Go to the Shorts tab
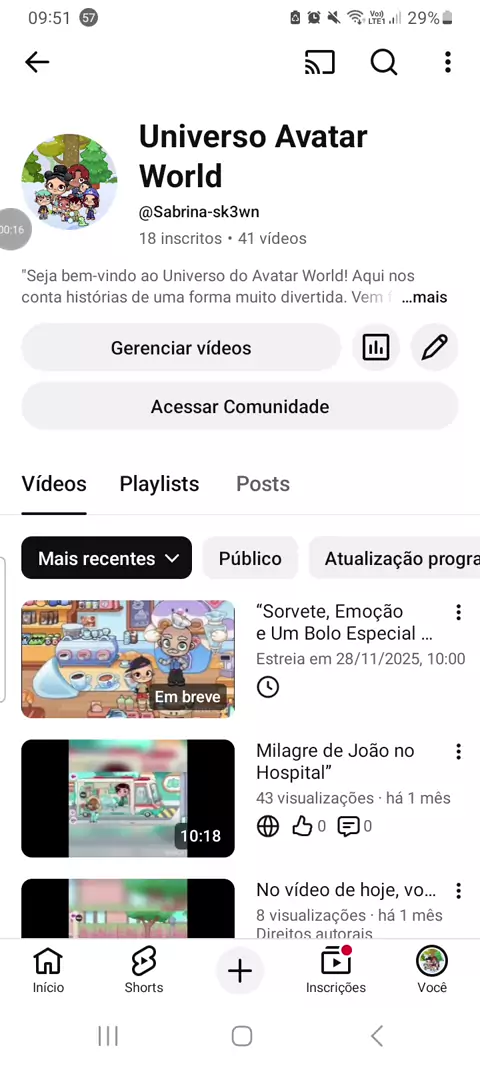480x1066 pixels. (x=143, y=970)
